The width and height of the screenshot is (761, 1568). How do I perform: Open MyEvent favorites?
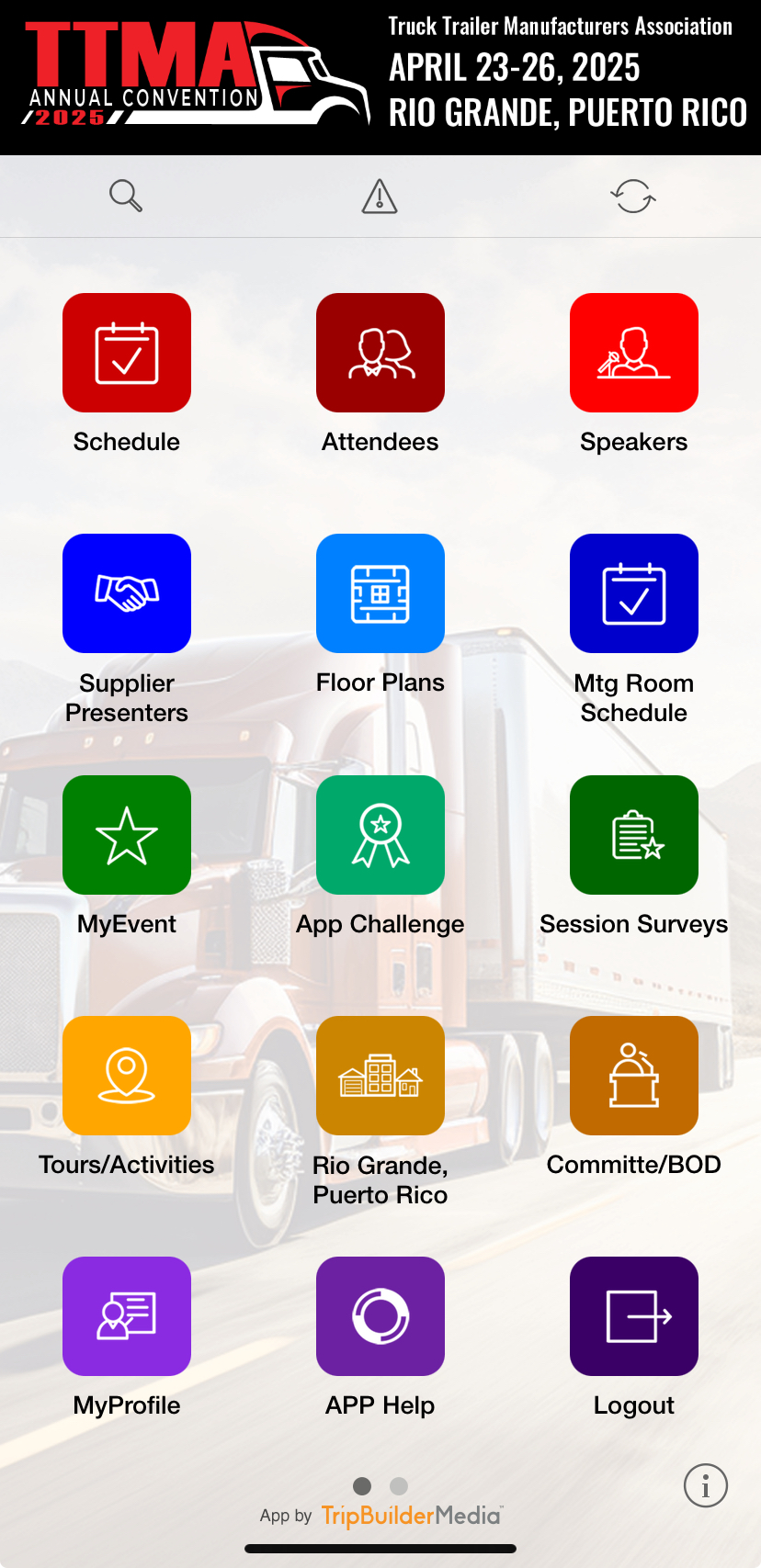click(126, 835)
